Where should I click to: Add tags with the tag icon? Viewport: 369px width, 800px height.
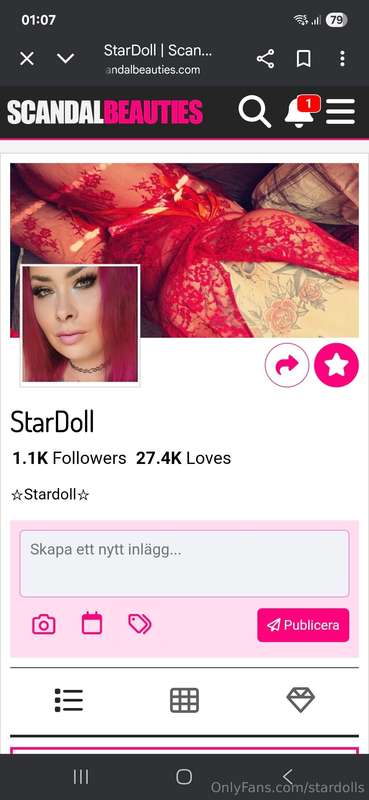click(x=139, y=624)
